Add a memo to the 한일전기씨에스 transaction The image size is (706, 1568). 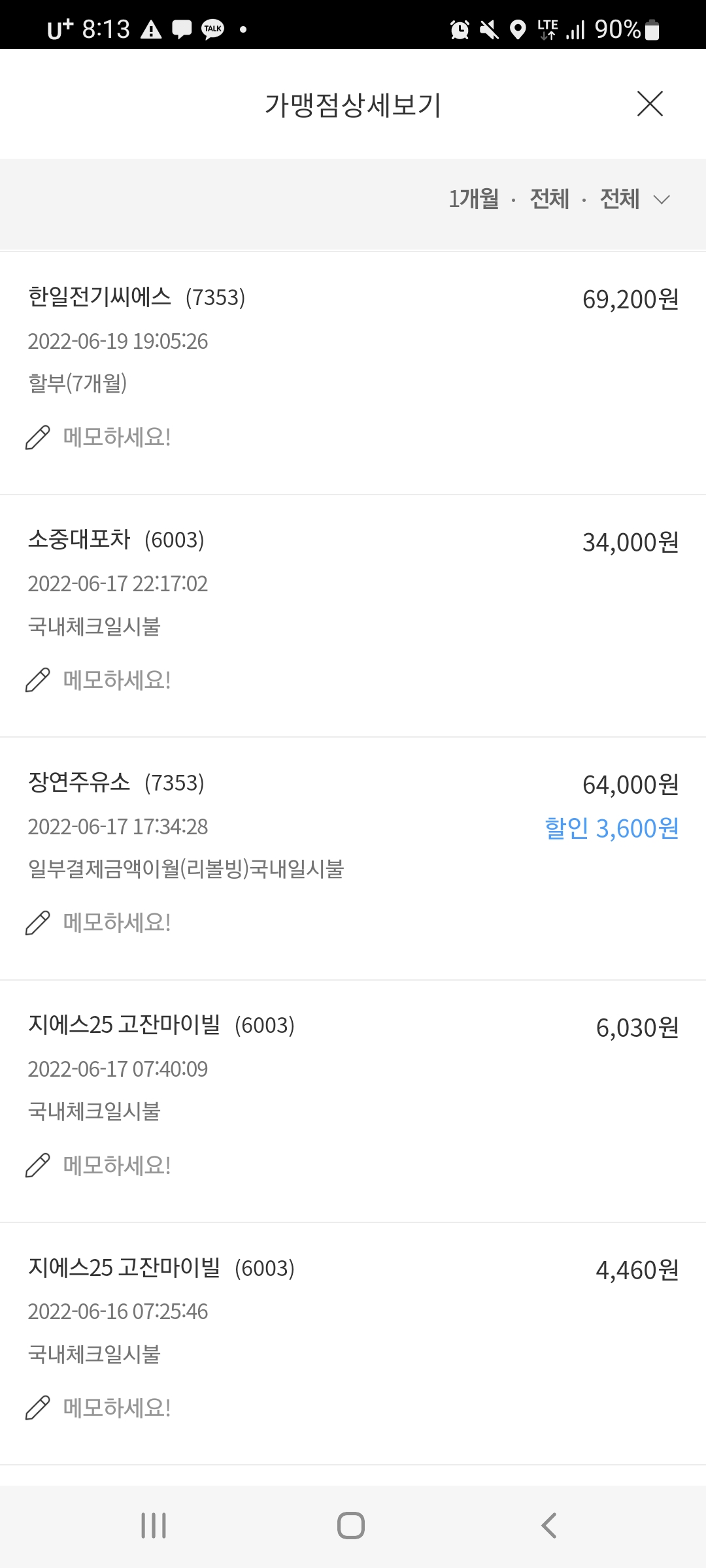[x=98, y=437]
